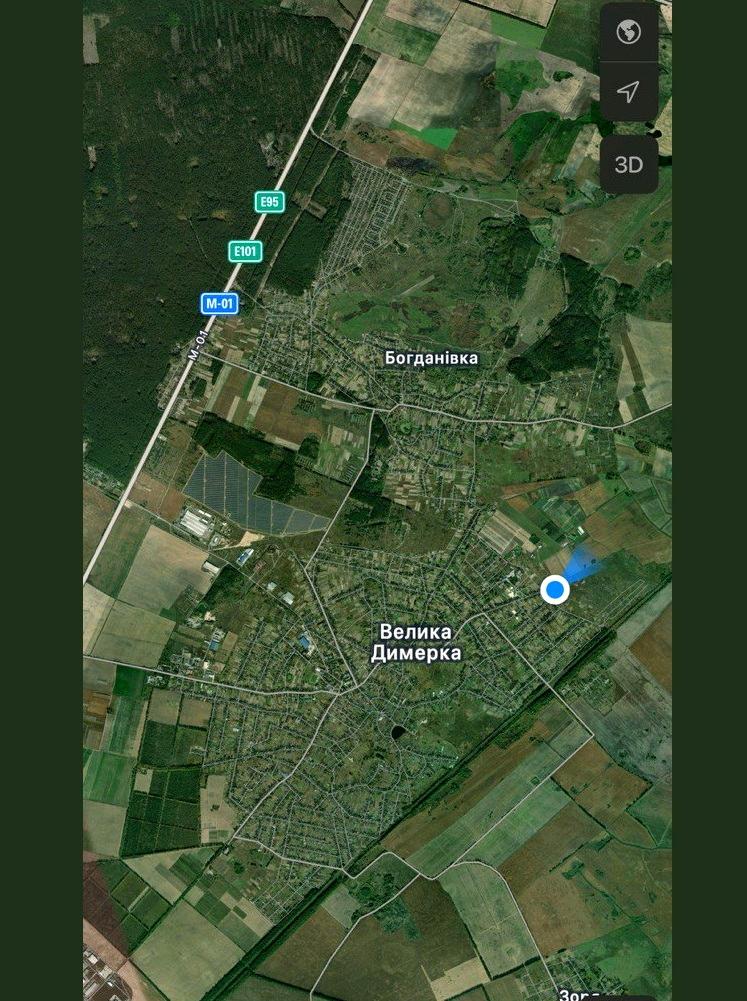
Task: Select the Богданівка place label
Action: (x=431, y=358)
